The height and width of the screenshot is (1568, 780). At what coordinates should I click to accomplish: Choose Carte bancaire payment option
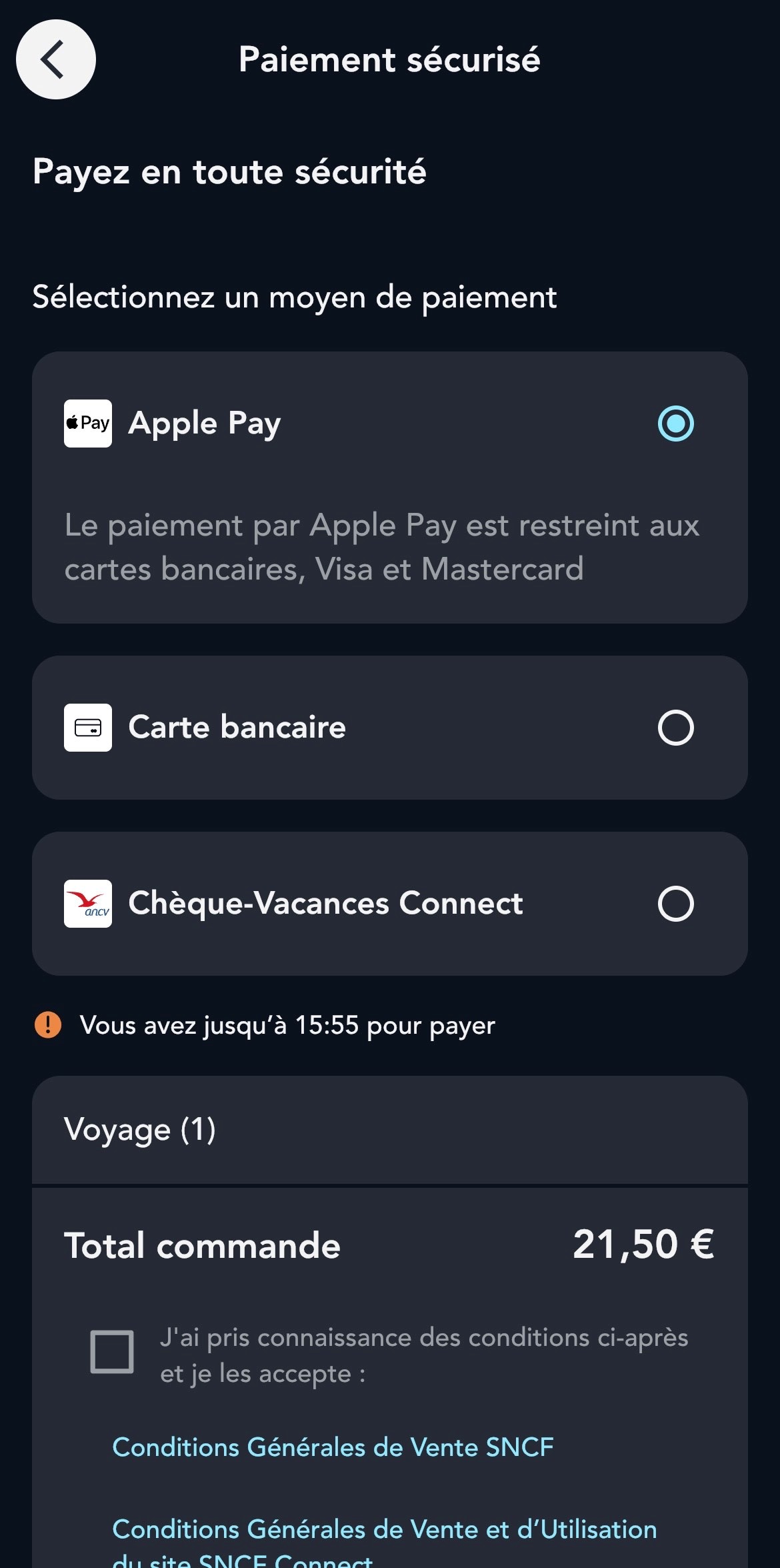click(675, 728)
